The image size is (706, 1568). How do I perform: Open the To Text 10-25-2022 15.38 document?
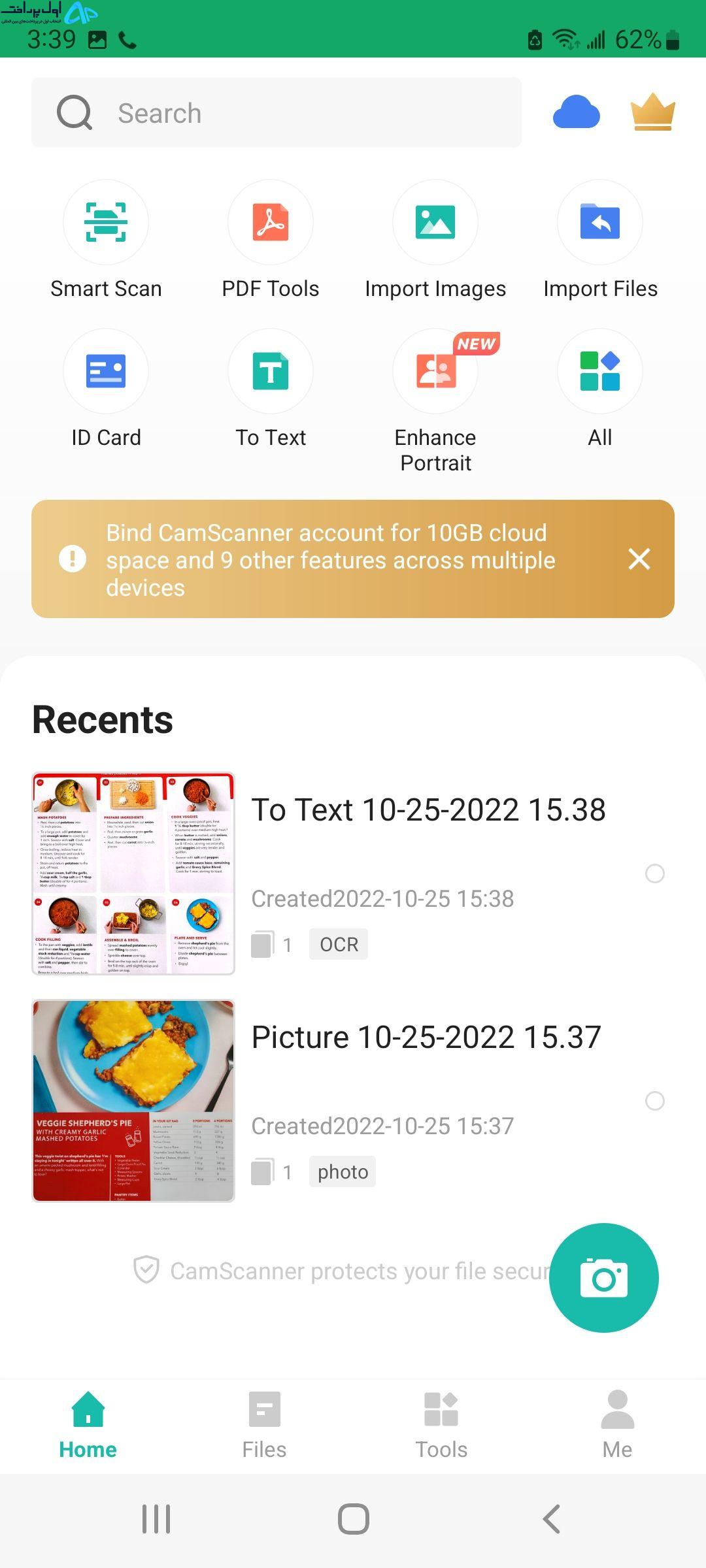(353, 874)
